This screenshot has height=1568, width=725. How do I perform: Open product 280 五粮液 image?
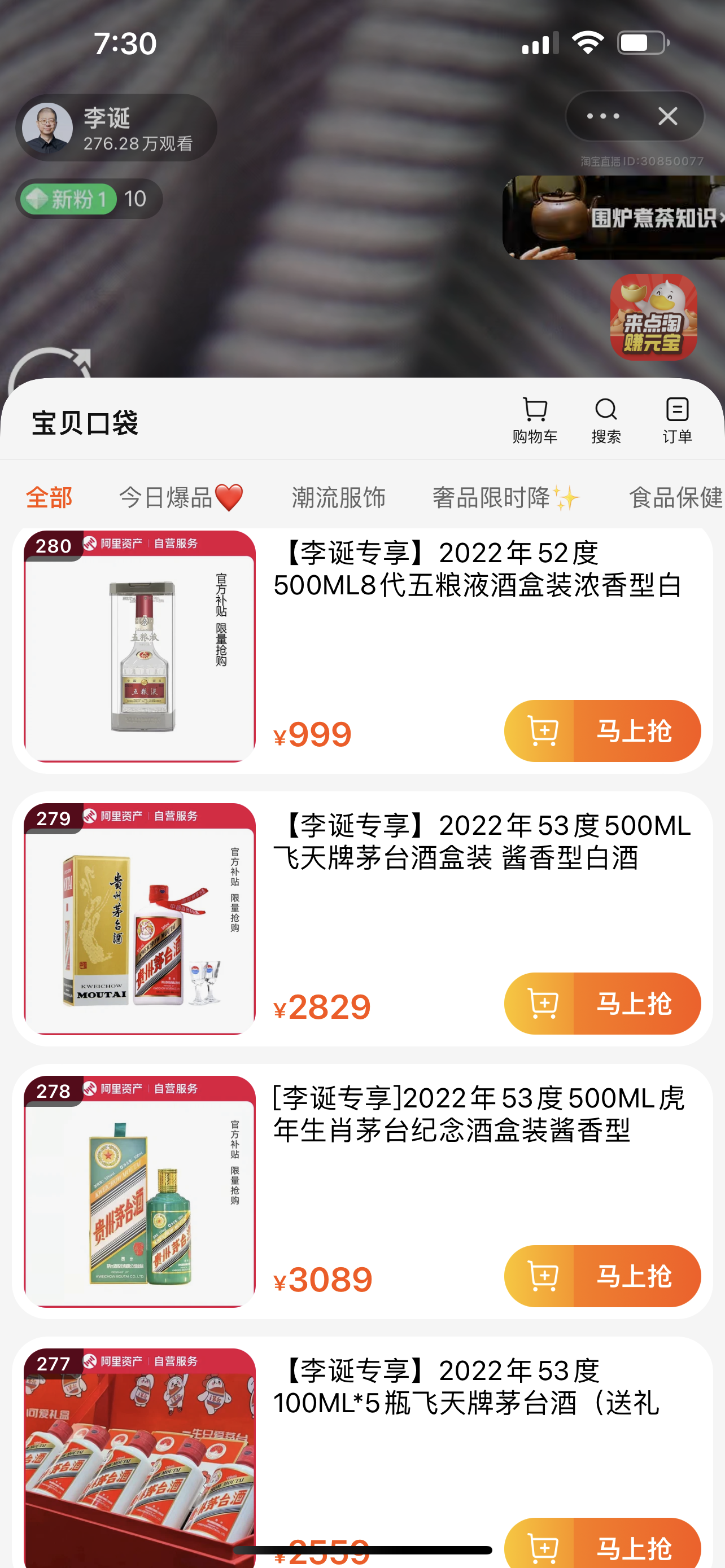139,646
